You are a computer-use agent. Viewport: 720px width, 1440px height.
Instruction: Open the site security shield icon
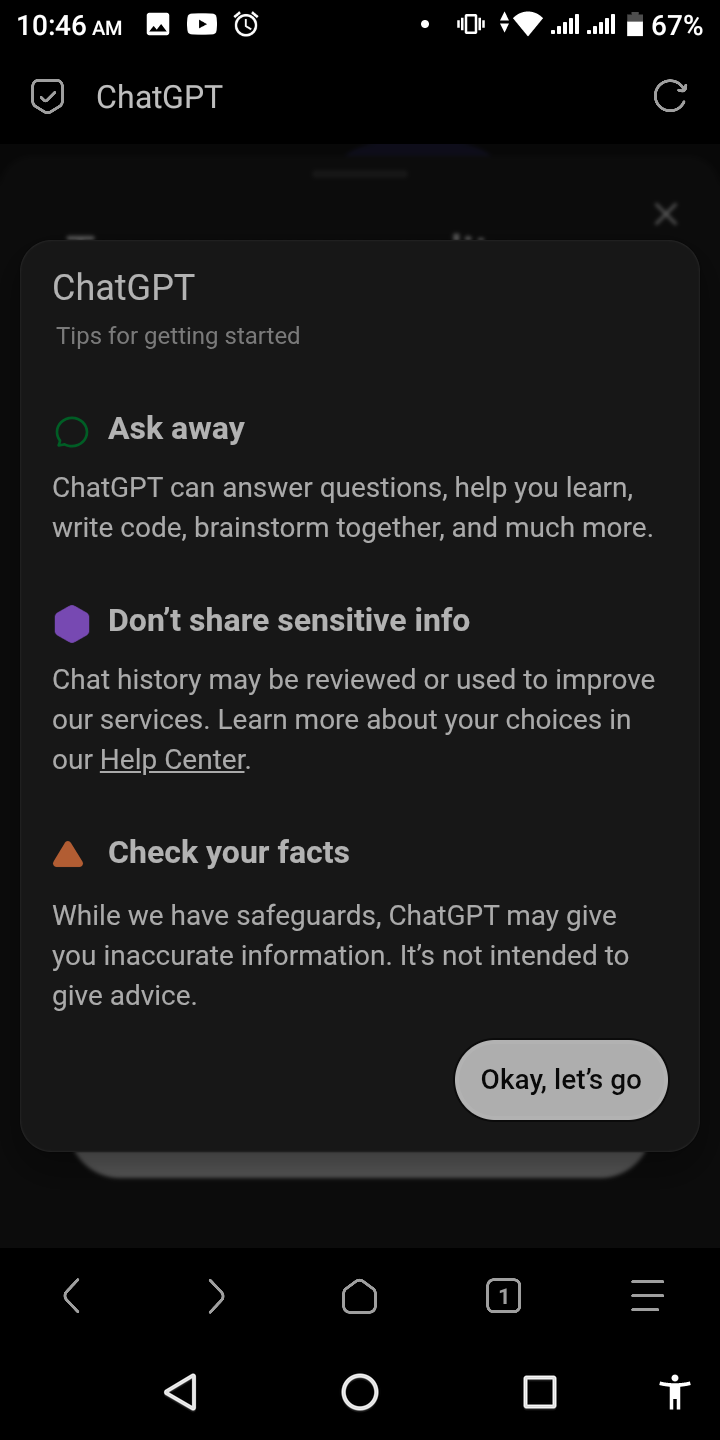pyautogui.click(x=47, y=97)
